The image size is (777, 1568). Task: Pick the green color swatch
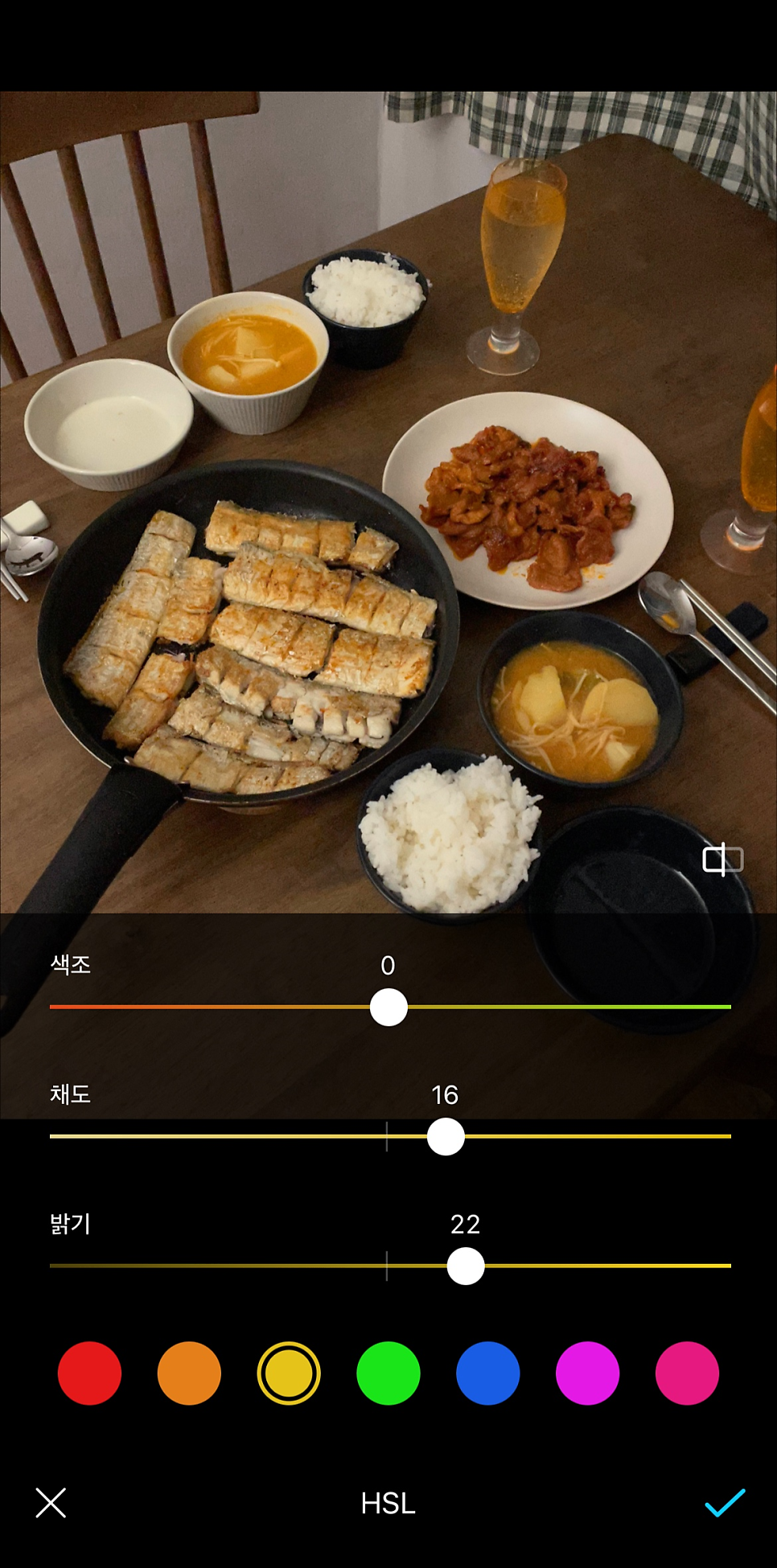pyautogui.click(x=388, y=1373)
